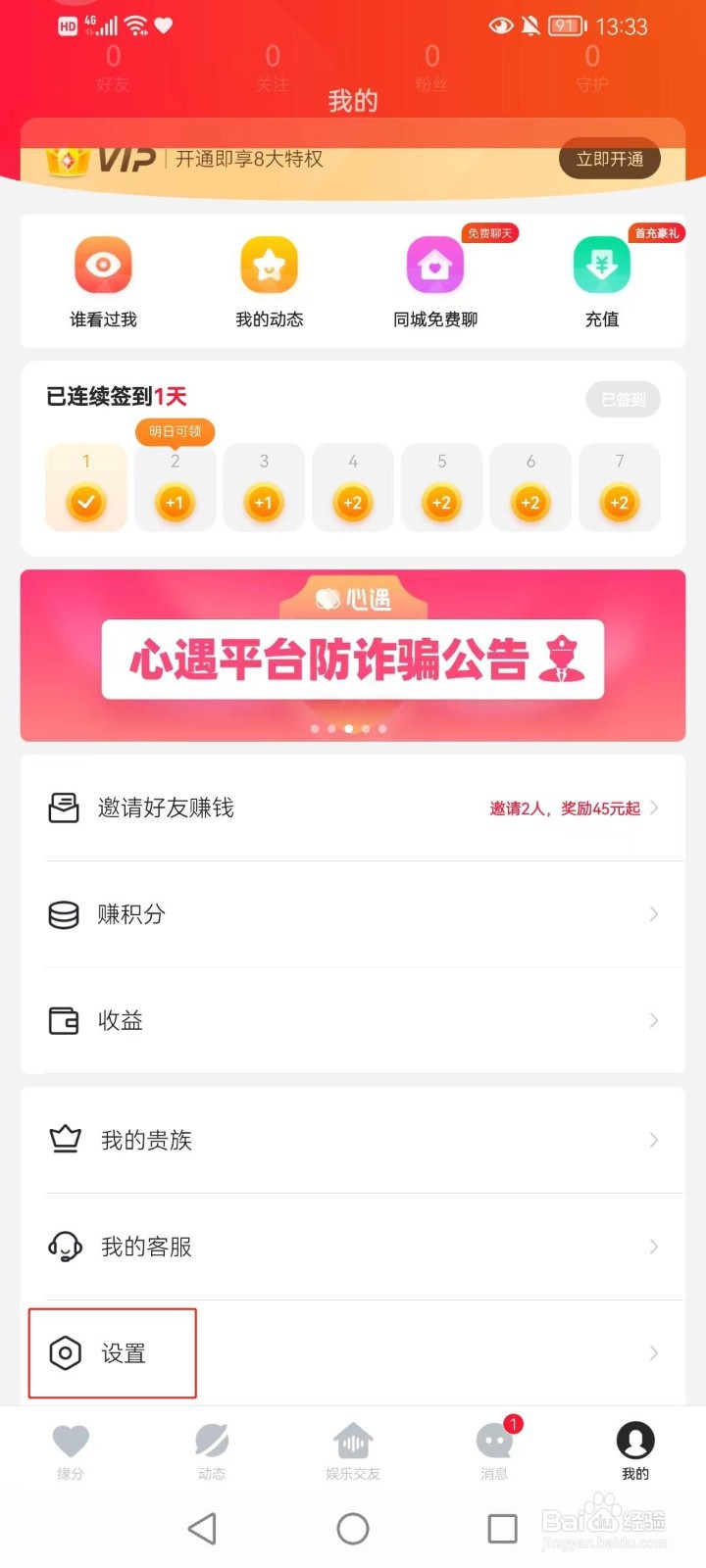Tap the 已签到 signed-in button
Image resolution: width=706 pixels, height=1568 pixels.
(623, 400)
